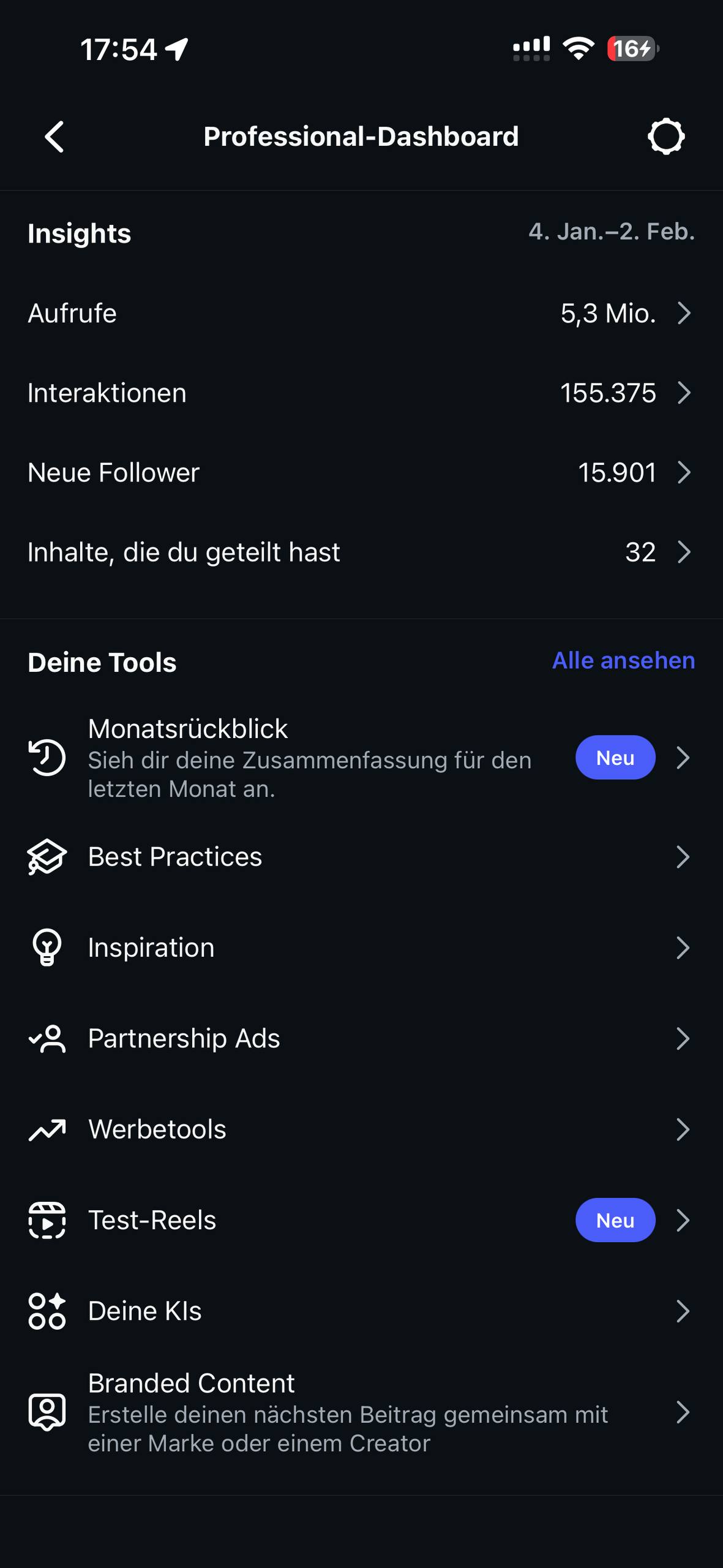Open Inhalte, die du geteilt hast
The height and width of the screenshot is (1568, 723).
361,552
